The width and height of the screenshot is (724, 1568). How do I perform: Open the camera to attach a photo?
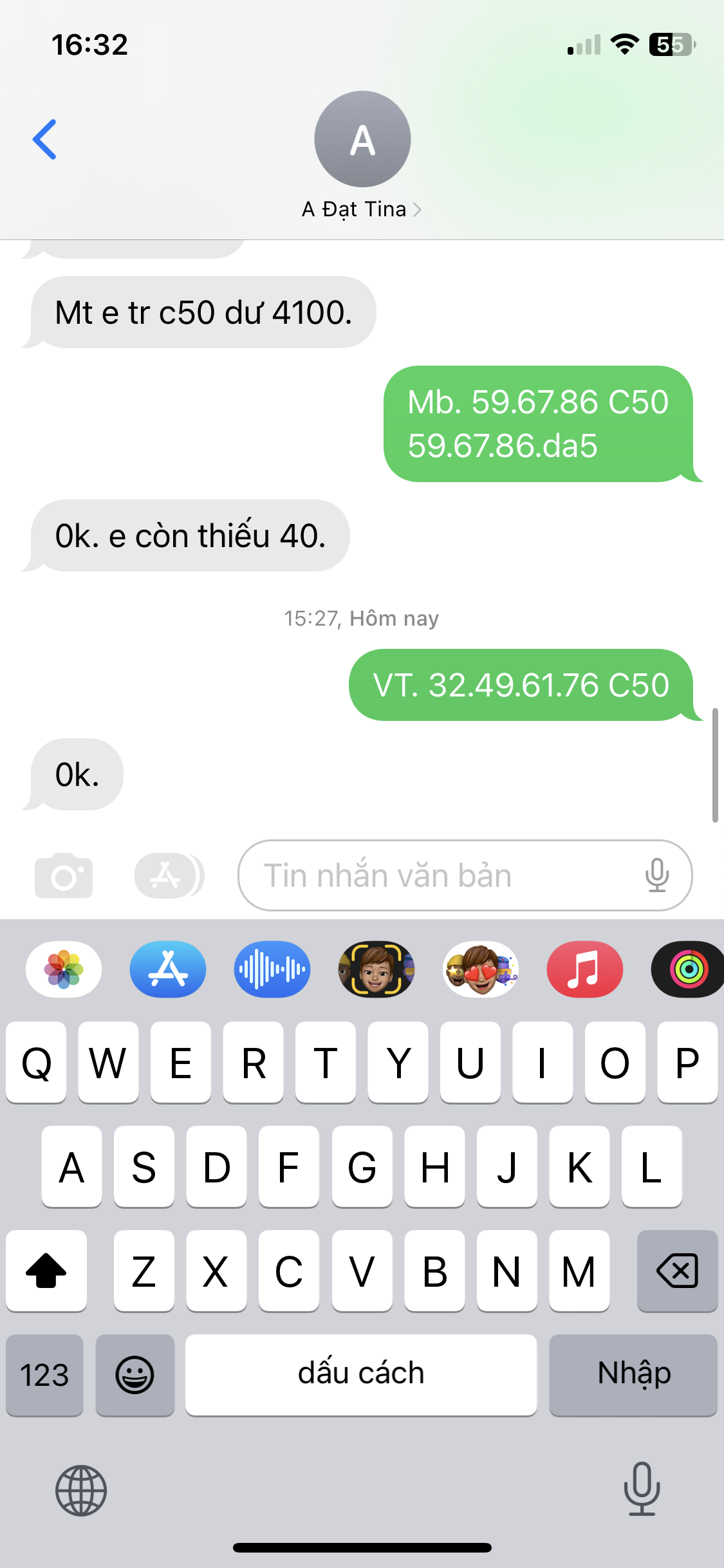63,875
